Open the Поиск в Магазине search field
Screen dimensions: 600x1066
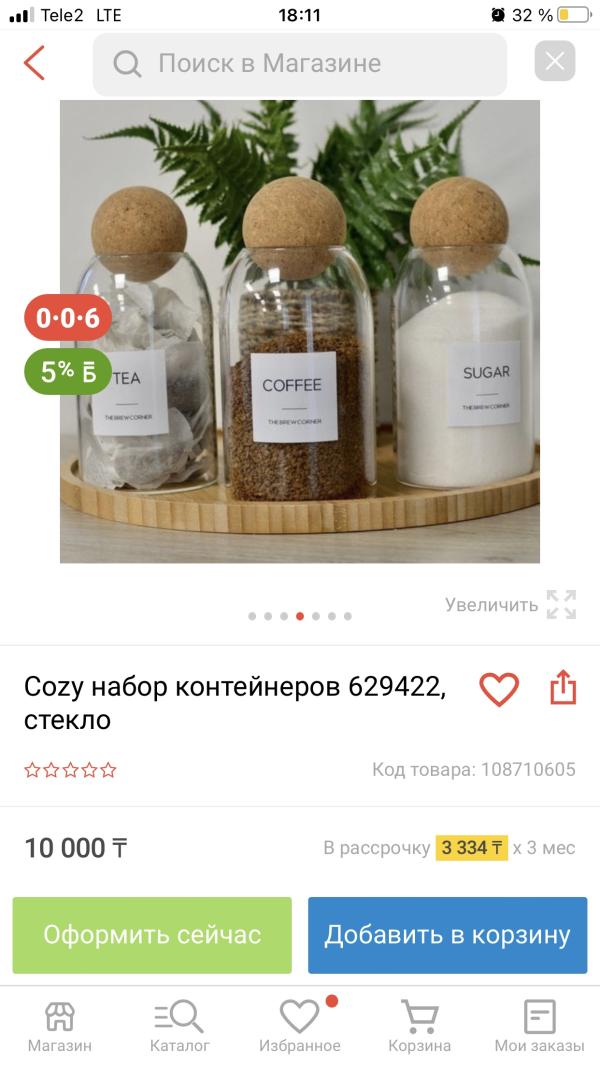300,64
